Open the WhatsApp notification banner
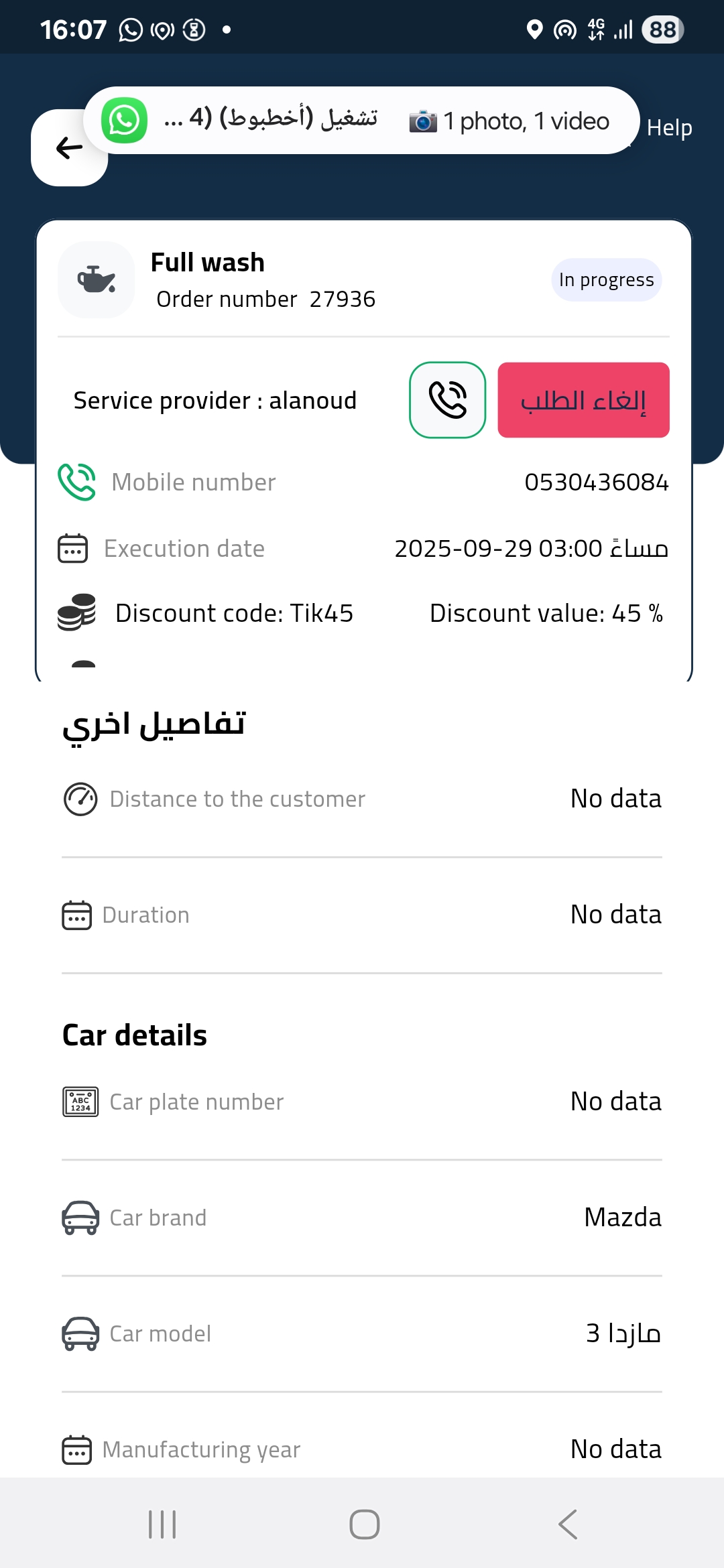Viewport: 724px width, 1568px height. [x=361, y=121]
